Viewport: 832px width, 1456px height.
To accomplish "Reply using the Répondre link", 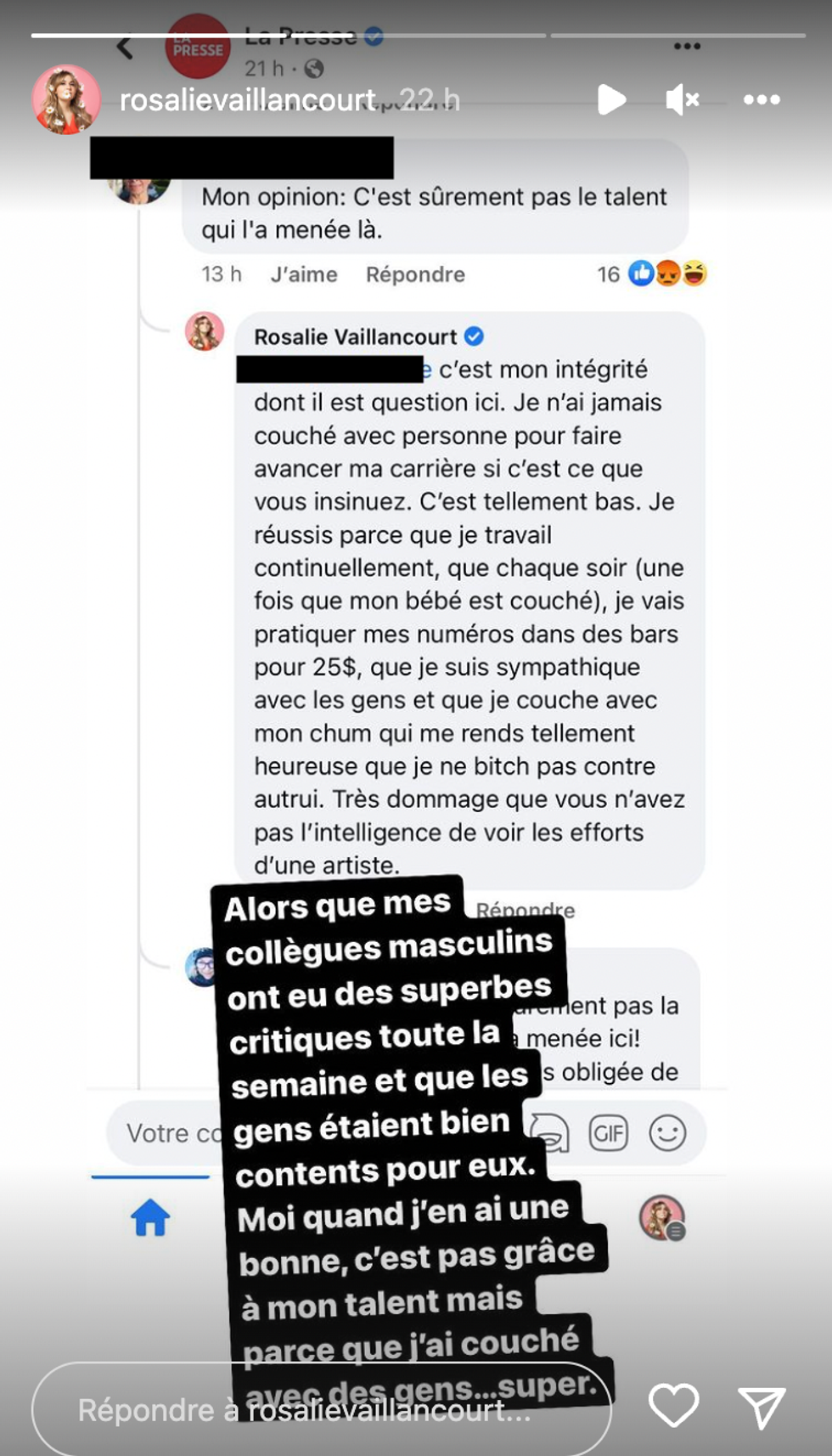I will coord(415,274).
